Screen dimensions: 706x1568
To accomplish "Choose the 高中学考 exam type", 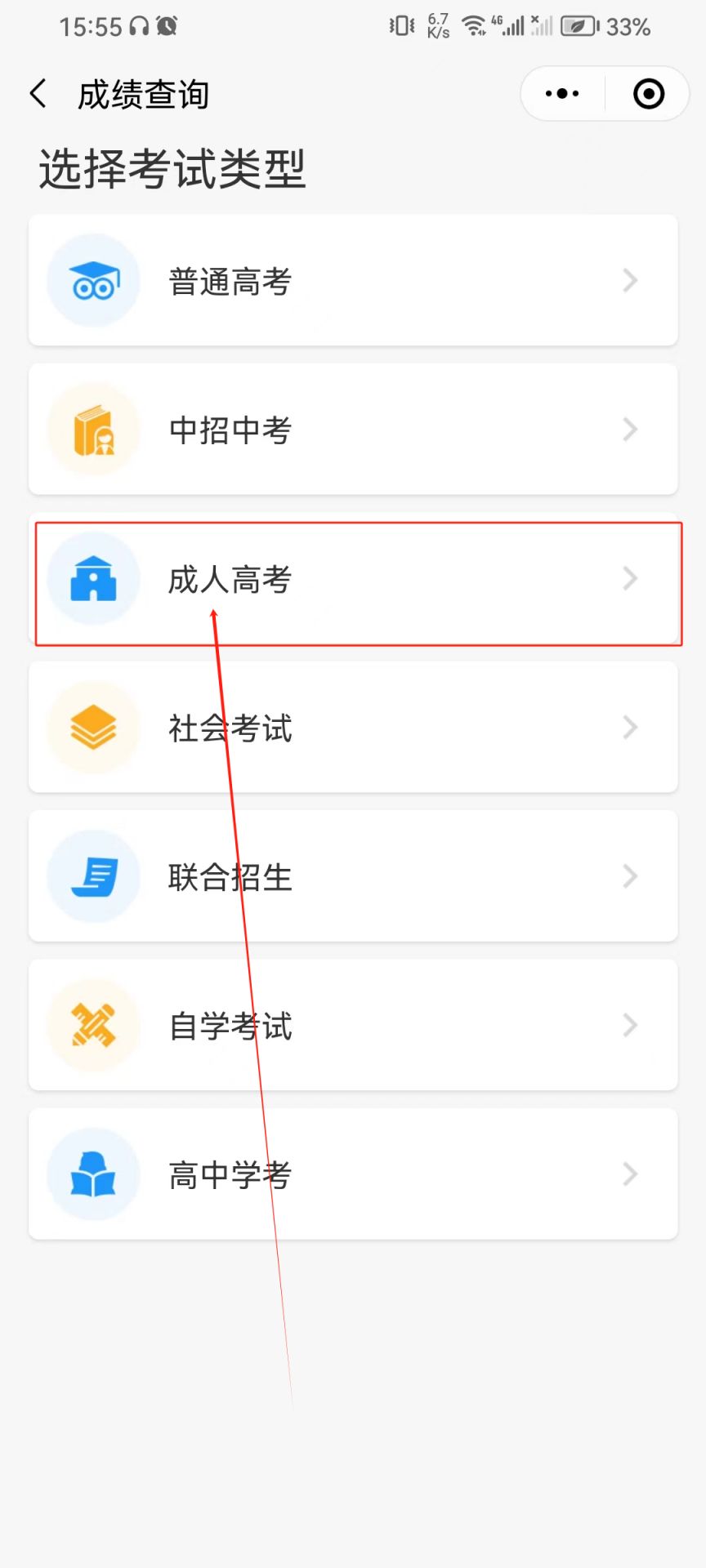I will click(353, 1174).
